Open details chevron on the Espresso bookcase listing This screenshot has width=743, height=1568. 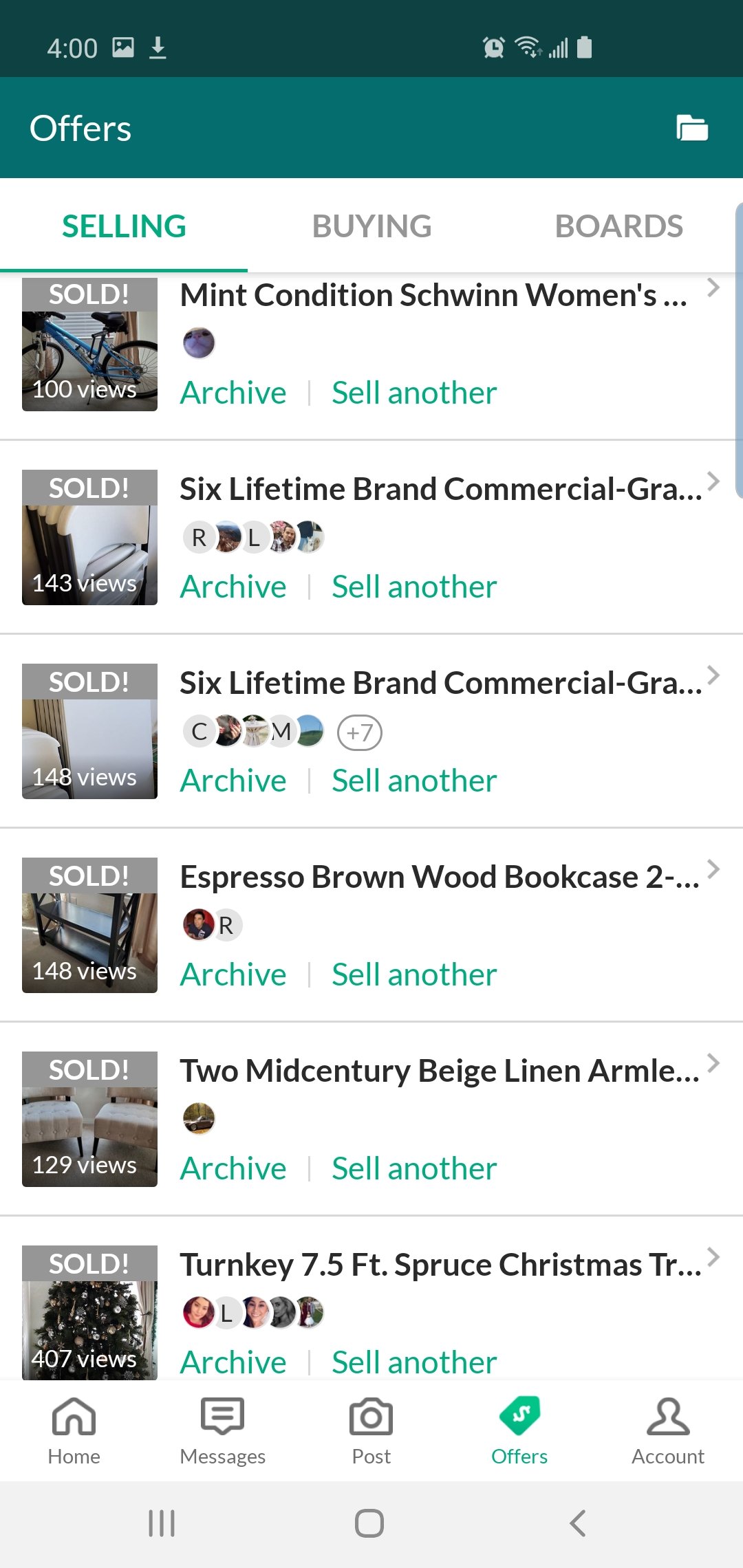click(x=715, y=872)
